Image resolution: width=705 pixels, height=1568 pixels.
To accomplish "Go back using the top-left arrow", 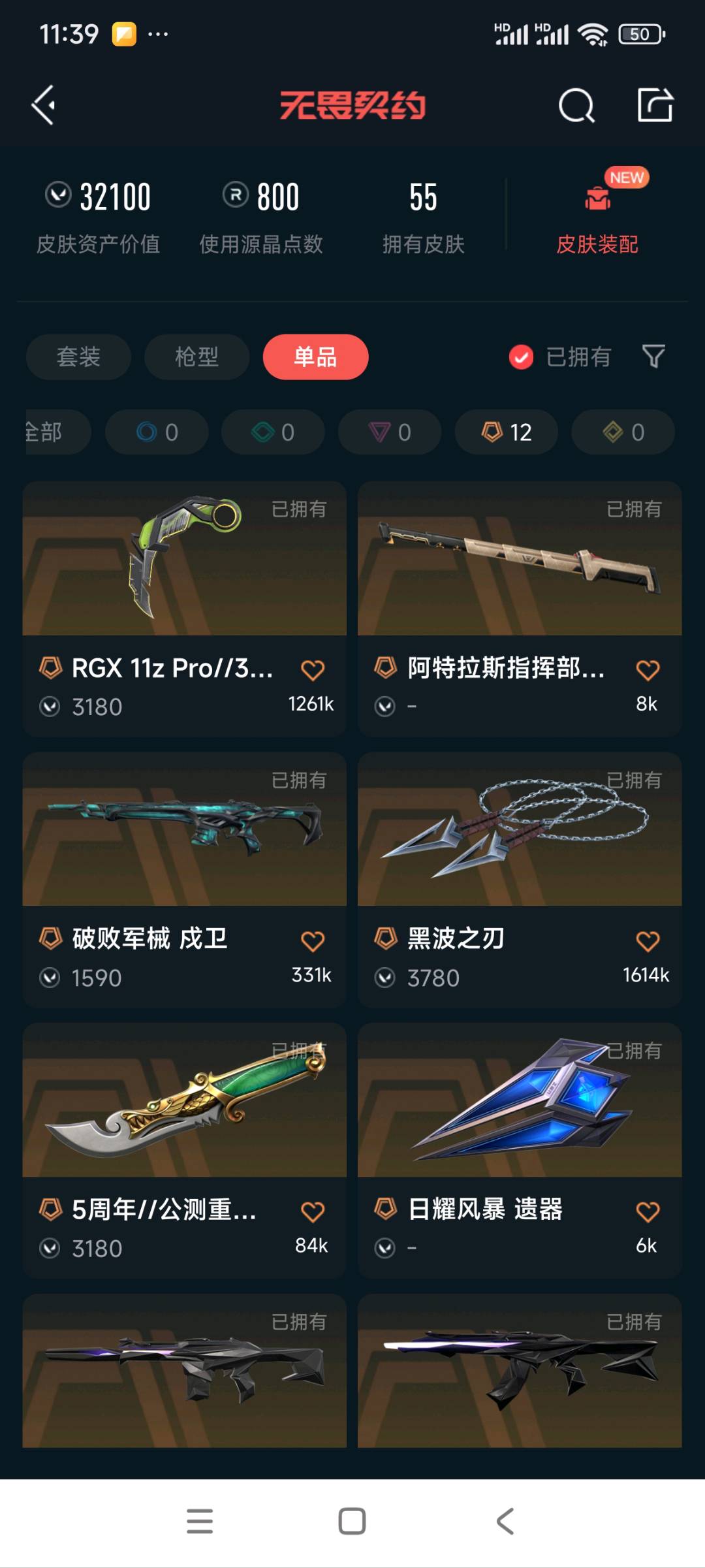I will click(44, 105).
